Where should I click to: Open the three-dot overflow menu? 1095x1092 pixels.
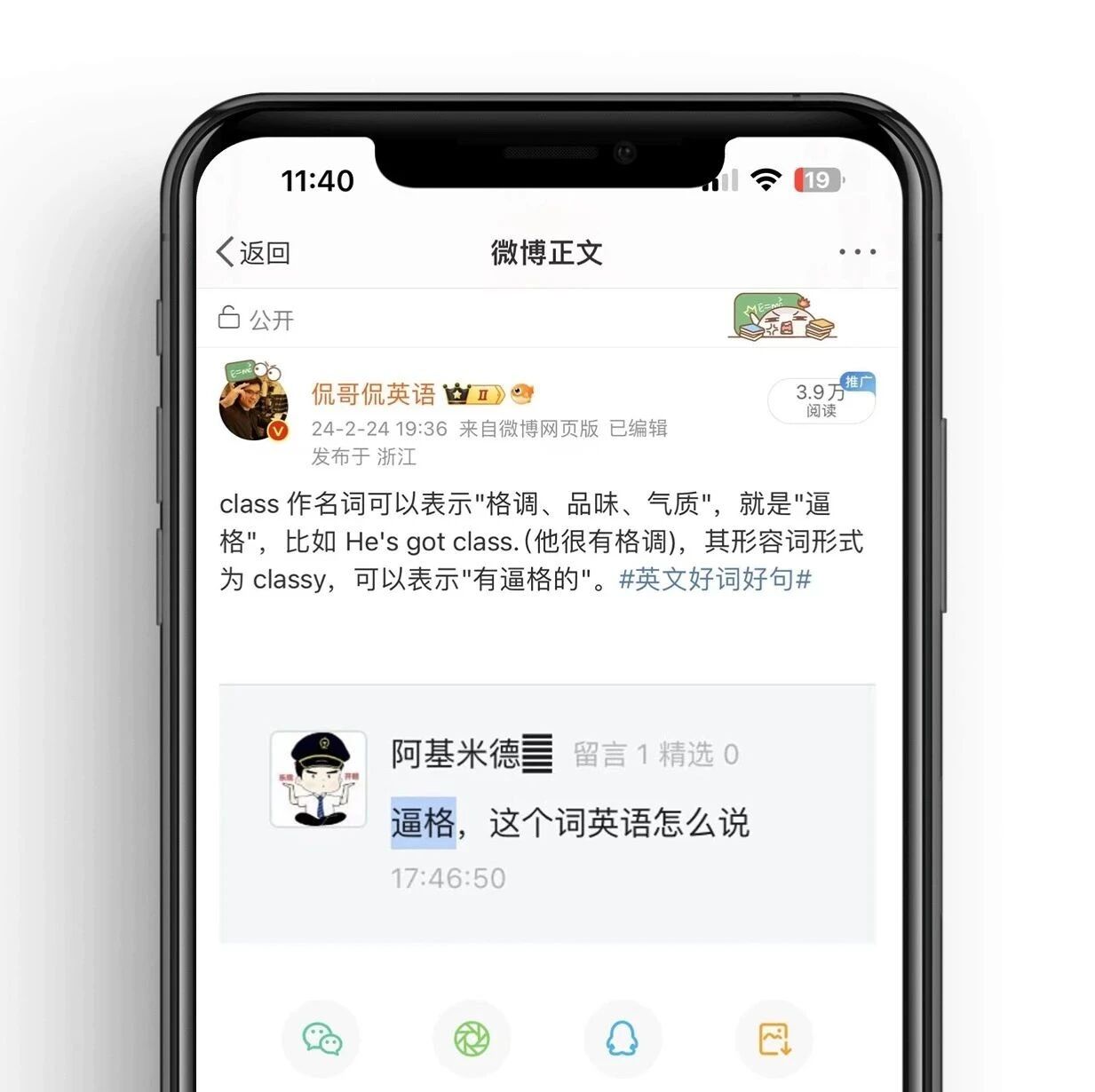(857, 252)
